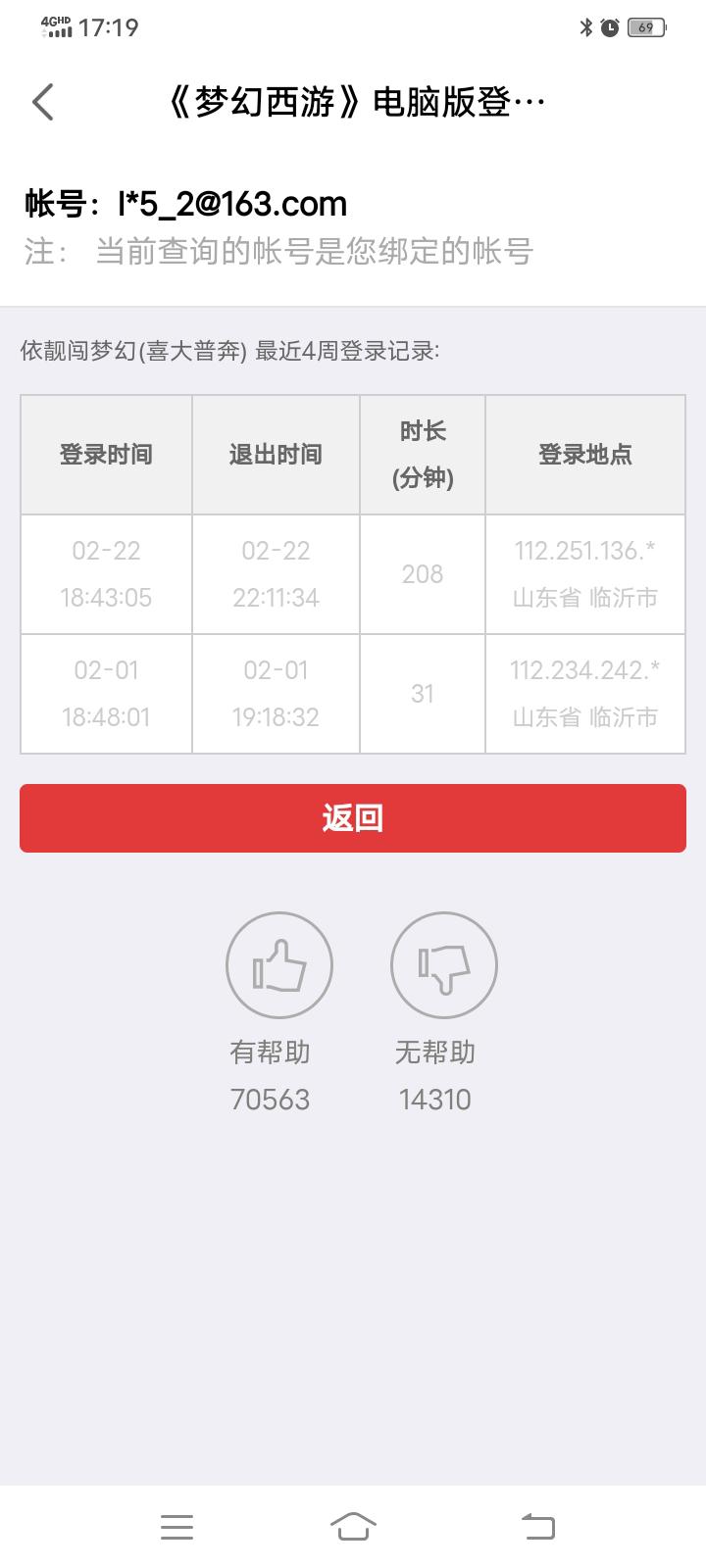Tap the red 返回 button

click(x=353, y=818)
